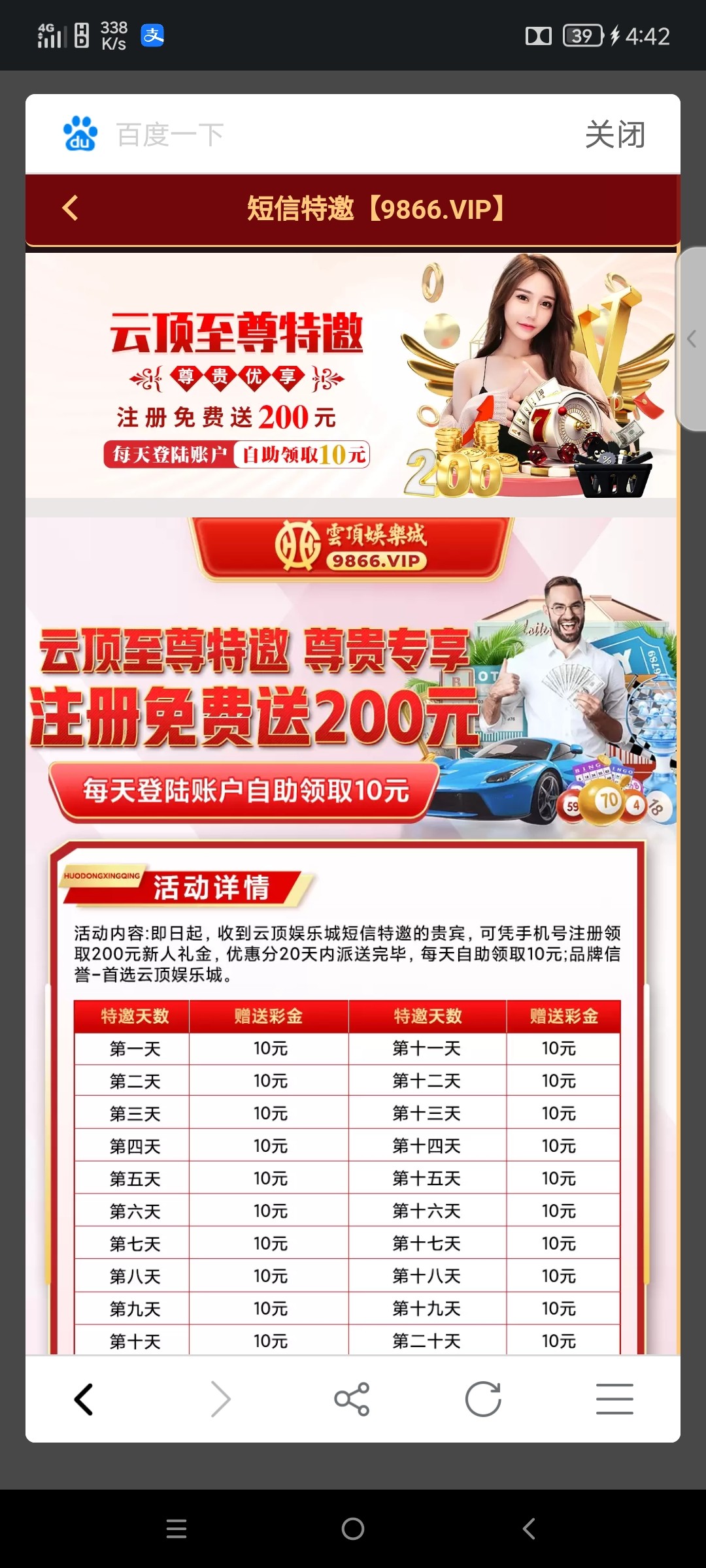Open the browser menu (three lines)
706x1568 pixels.
(x=614, y=1399)
